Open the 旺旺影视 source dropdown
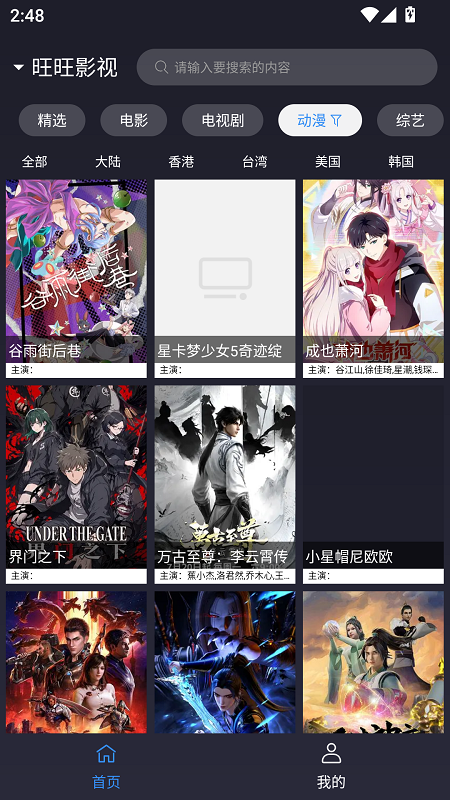450x800 pixels. (65, 67)
